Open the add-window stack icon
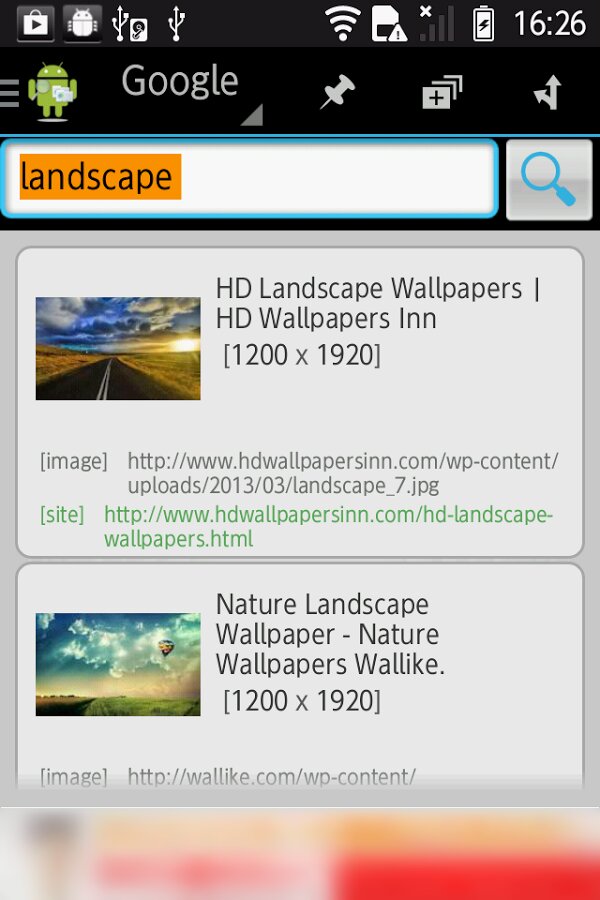Screen dimensions: 600x900 441,93
